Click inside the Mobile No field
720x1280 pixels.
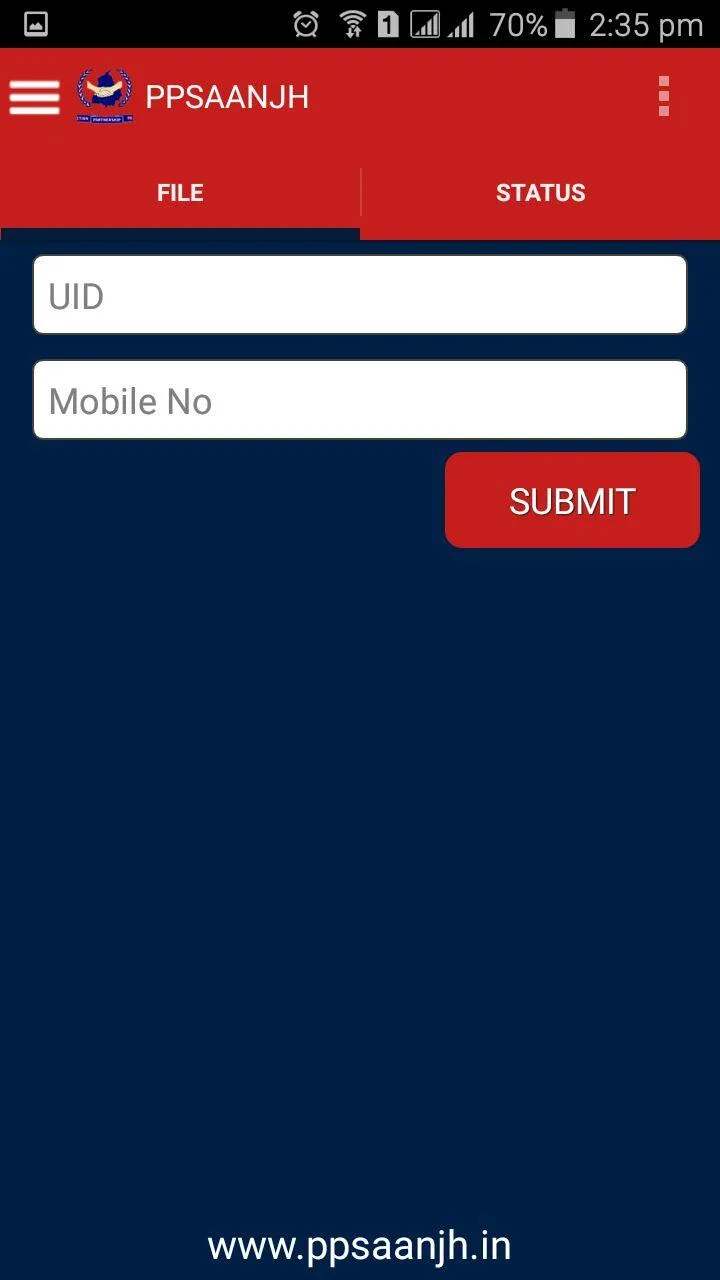click(x=360, y=399)
